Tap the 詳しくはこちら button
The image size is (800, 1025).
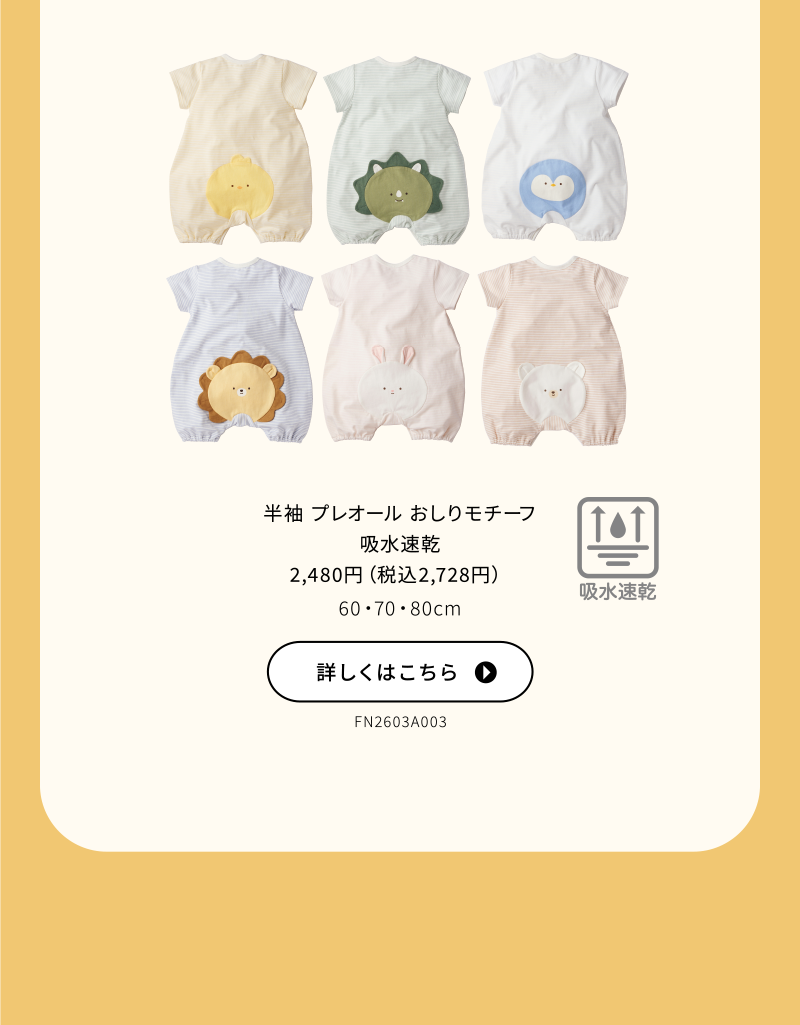click(x=399, y=672)
